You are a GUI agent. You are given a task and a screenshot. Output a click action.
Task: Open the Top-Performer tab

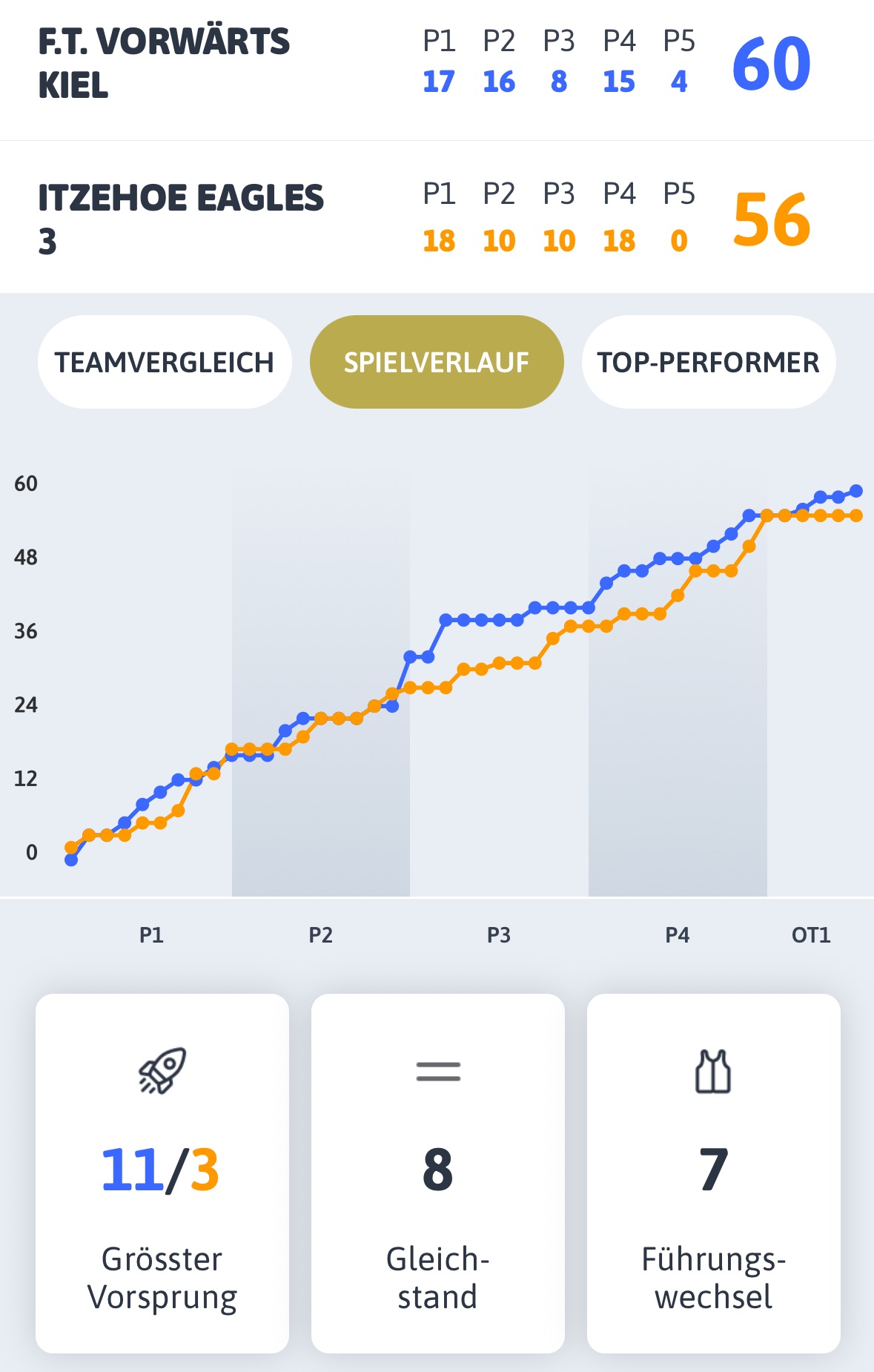click(x=708, y=362)
